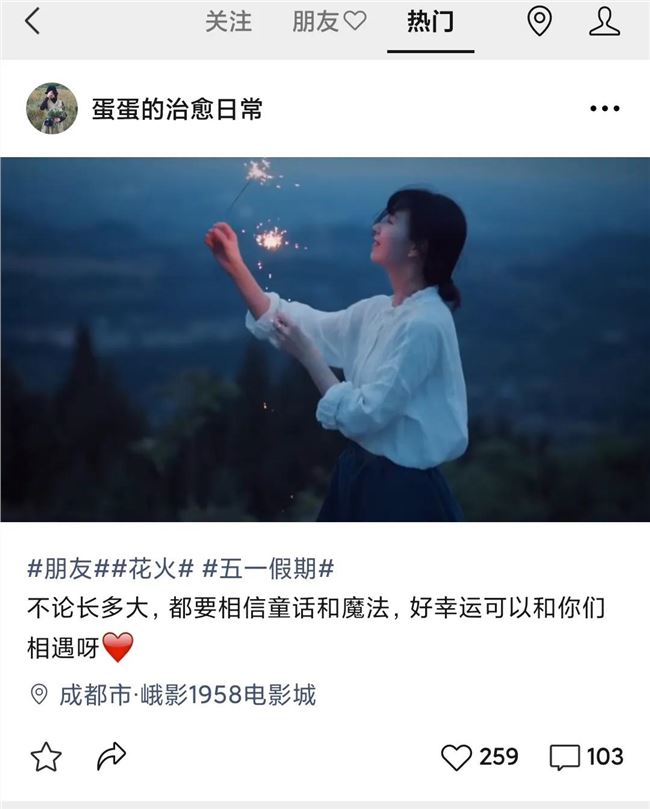650x809 pixels.
Task: Select the 热门 tab
Action: 430,22
